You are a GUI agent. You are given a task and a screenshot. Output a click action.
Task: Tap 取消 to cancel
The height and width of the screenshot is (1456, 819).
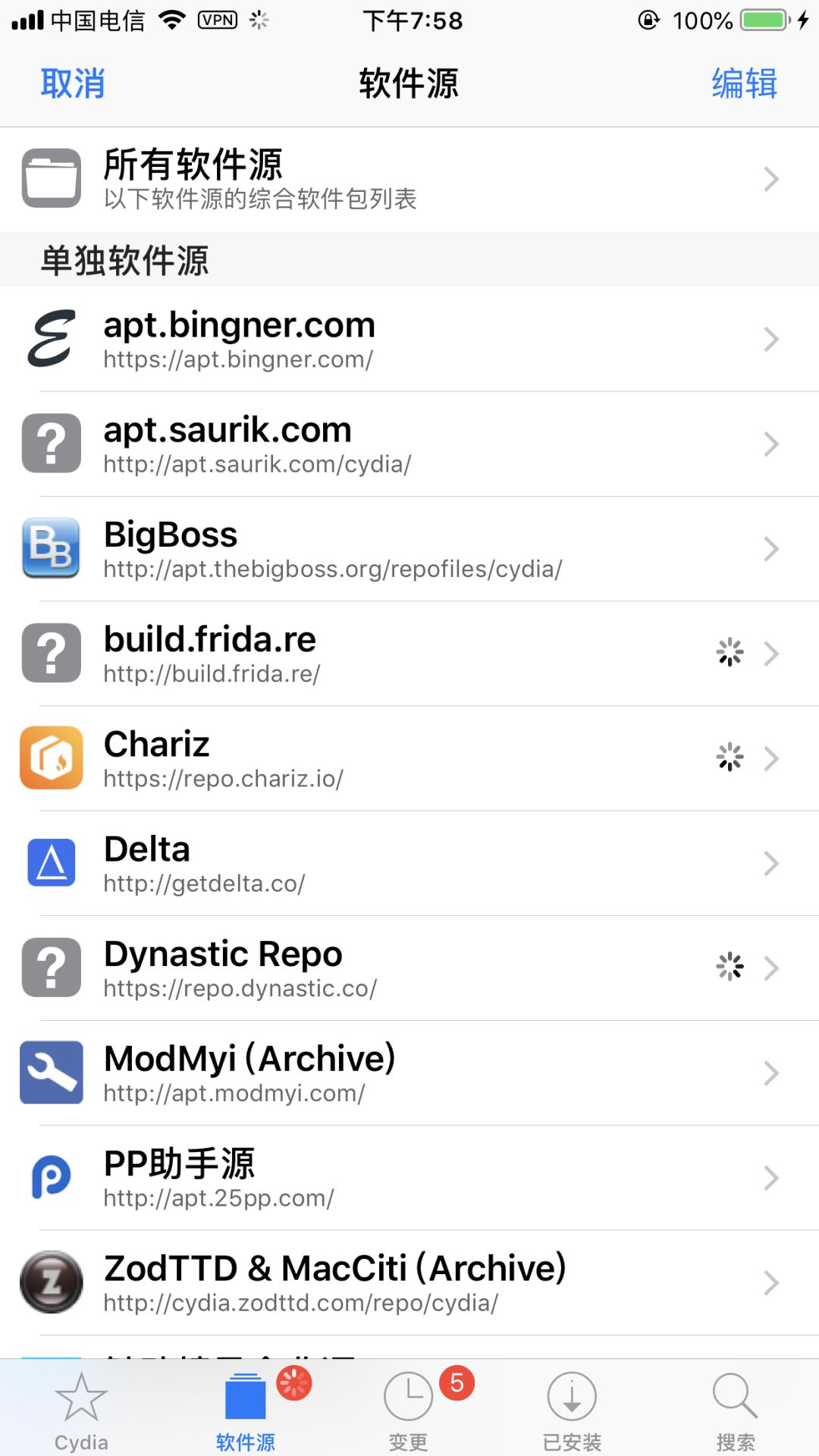[x=73, y=83]
